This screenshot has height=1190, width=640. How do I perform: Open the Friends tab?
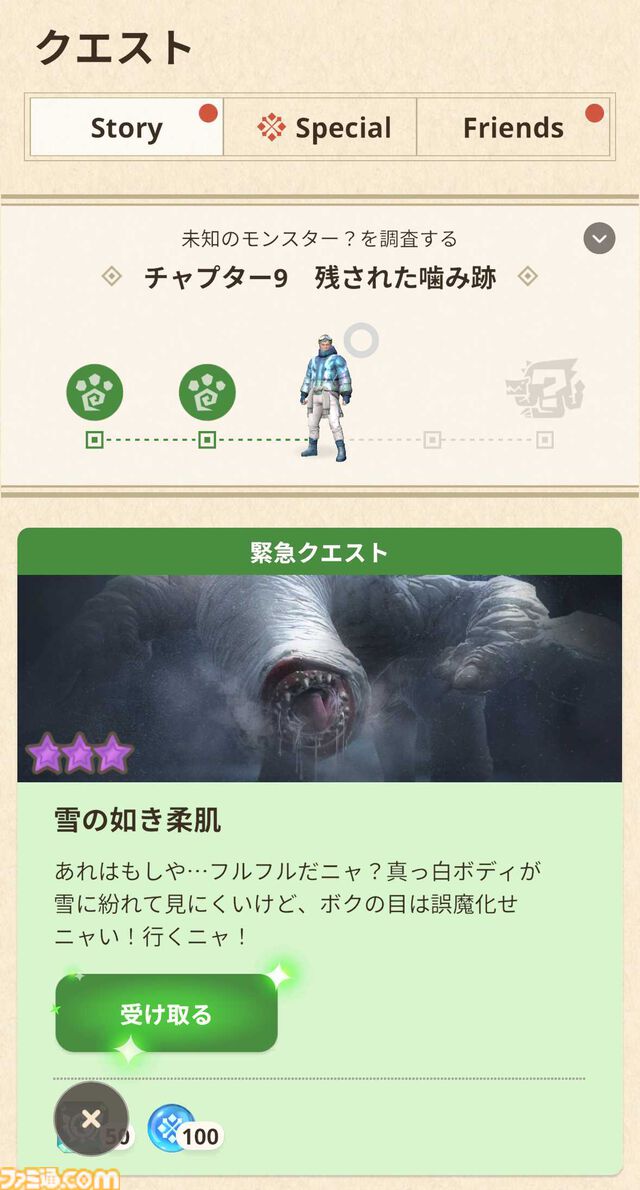[512, 127]
